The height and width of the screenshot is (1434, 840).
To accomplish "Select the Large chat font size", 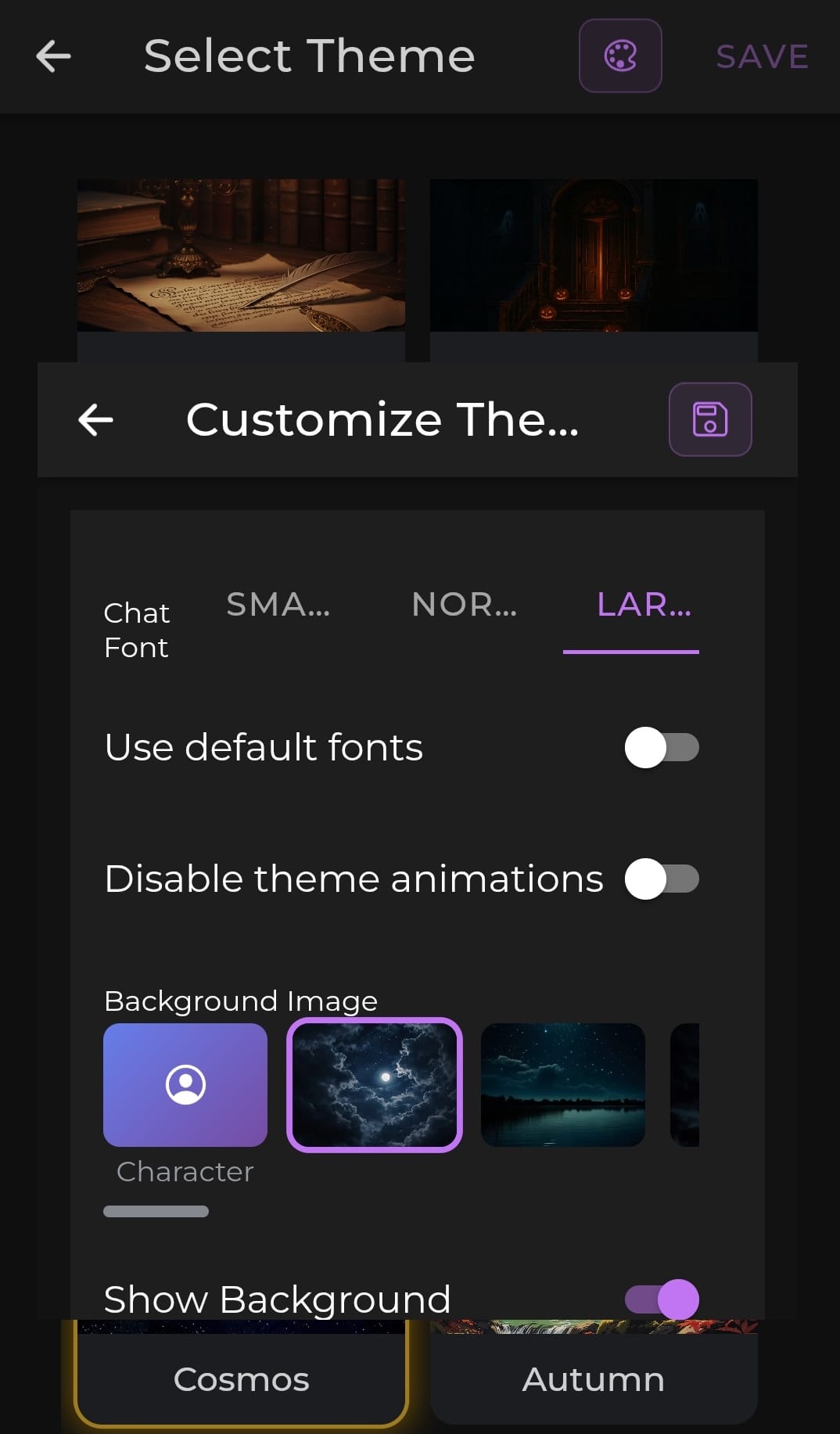I will [x=643, y=605].
